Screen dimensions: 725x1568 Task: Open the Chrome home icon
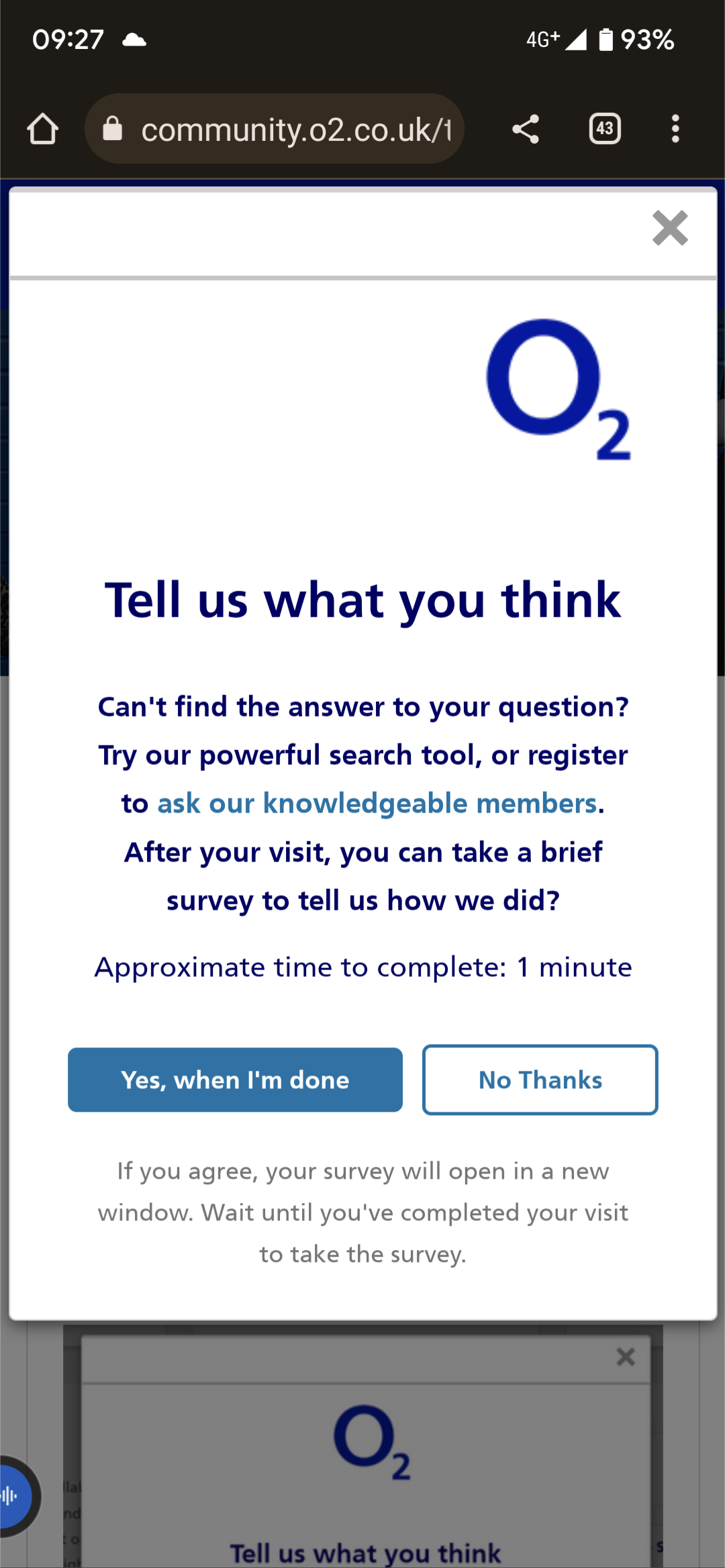pyautogui.click(x=43, y=128)
